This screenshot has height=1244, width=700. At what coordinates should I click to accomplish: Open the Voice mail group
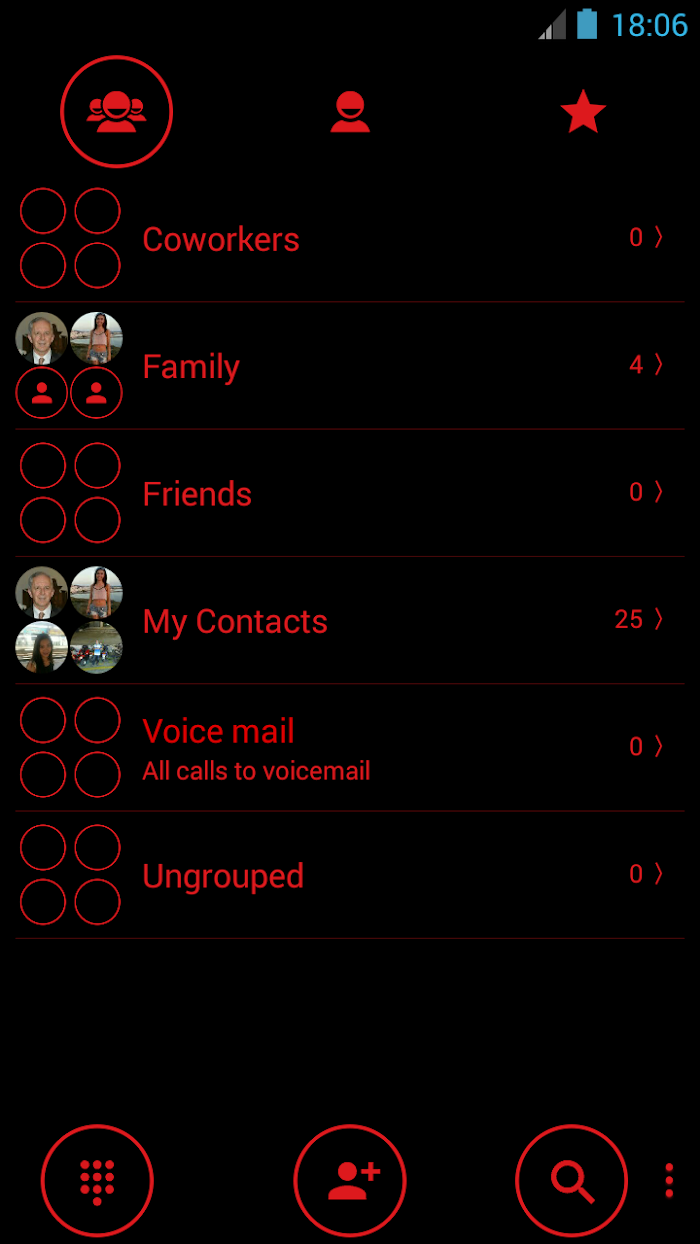tap(350, 747)
